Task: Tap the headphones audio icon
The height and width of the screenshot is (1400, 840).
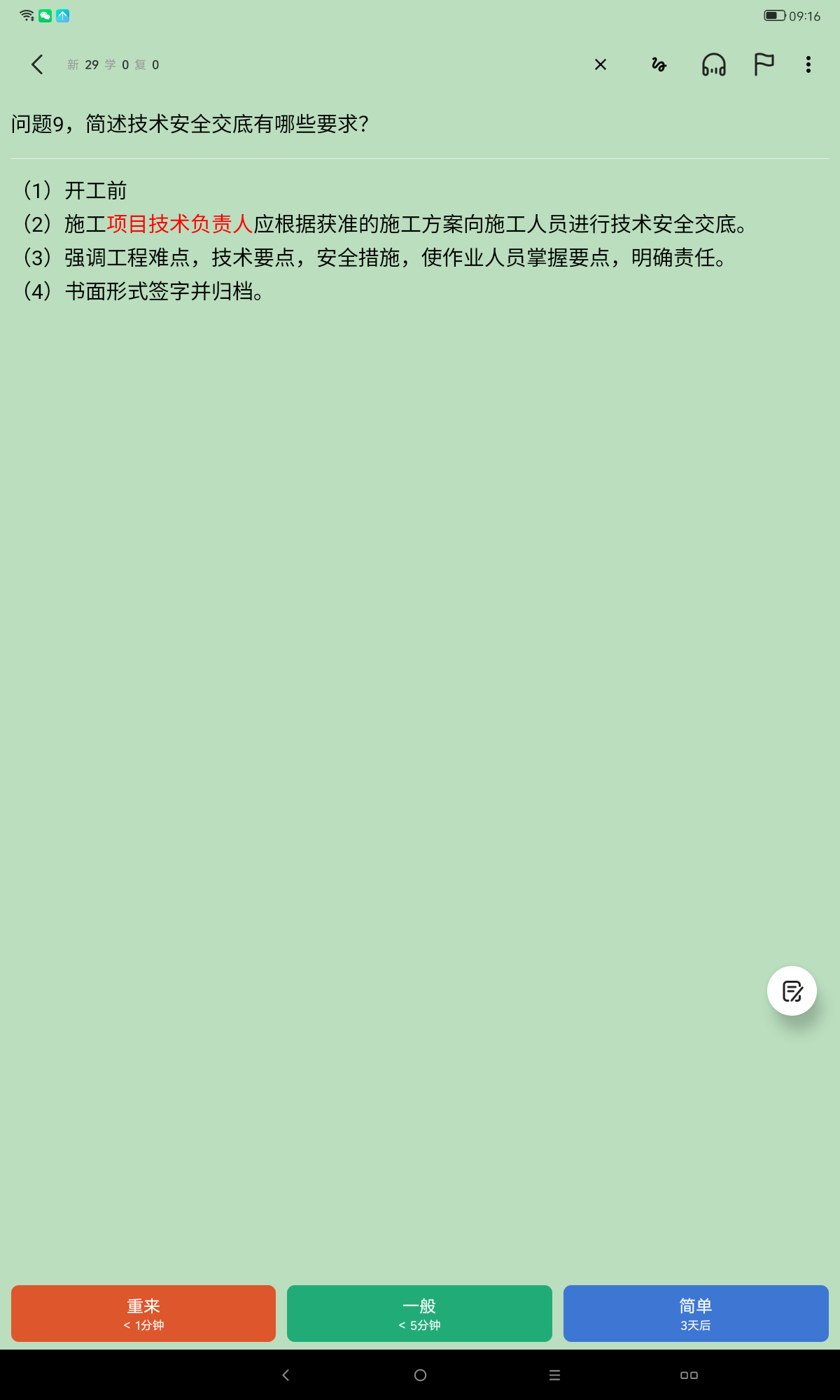Action: (714, 64)
